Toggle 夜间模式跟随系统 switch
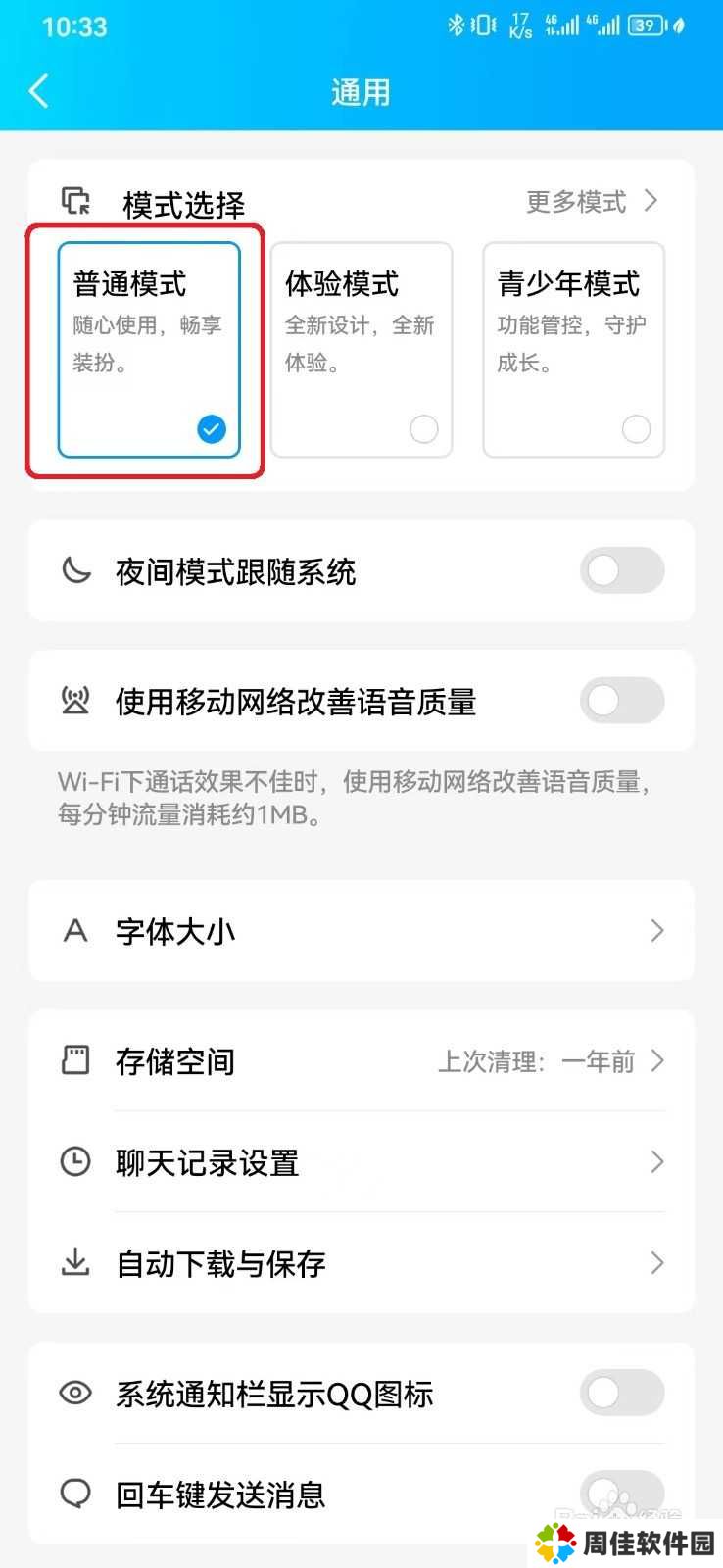Viewport: 723px width, 1568px height. coord(621,570)
